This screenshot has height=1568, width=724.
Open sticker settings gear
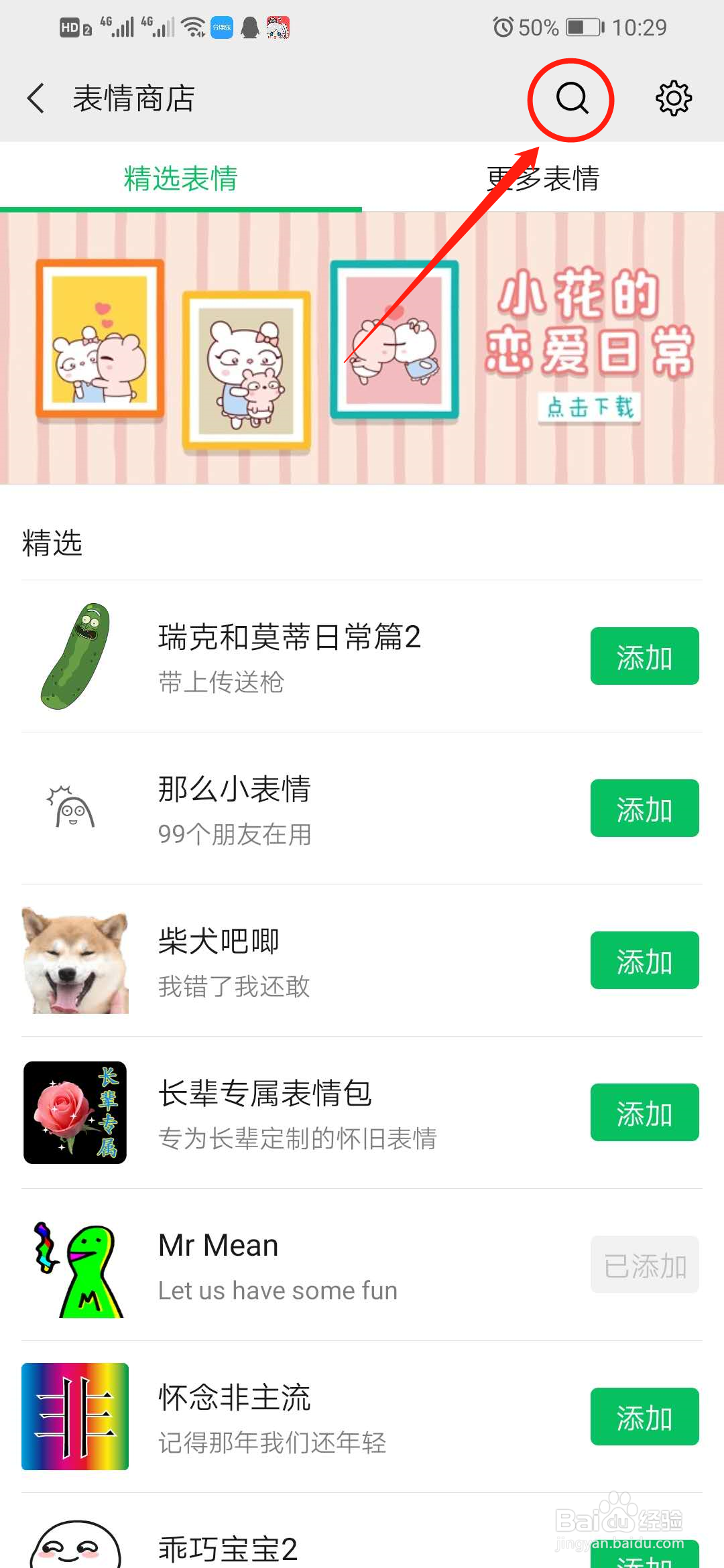pyautogui.click(x=673, y=99)
